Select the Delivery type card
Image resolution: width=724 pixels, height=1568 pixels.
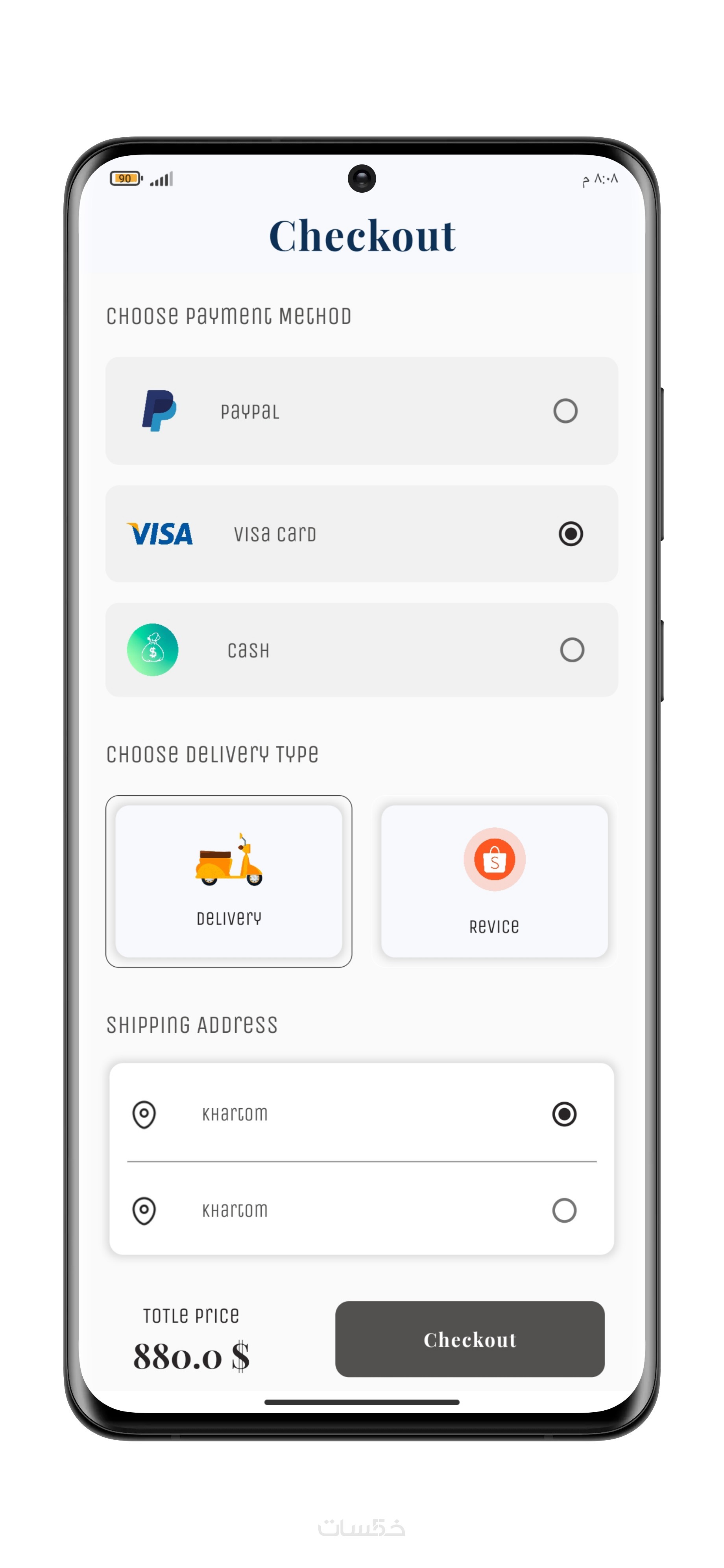pyautogui.click(x=228, y=881)
